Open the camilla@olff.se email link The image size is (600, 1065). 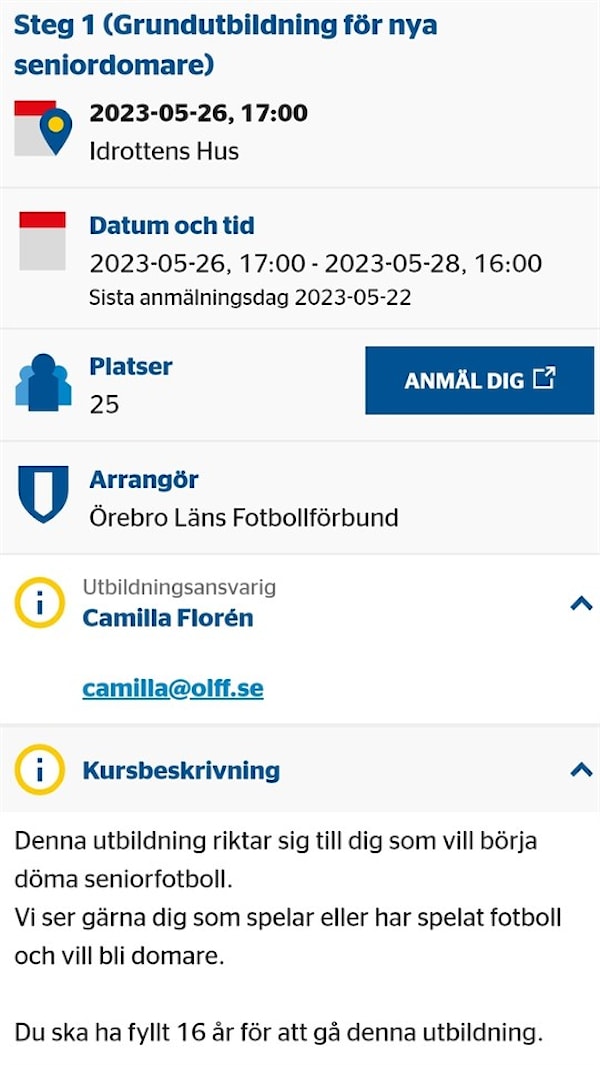(x=173, y=688)
